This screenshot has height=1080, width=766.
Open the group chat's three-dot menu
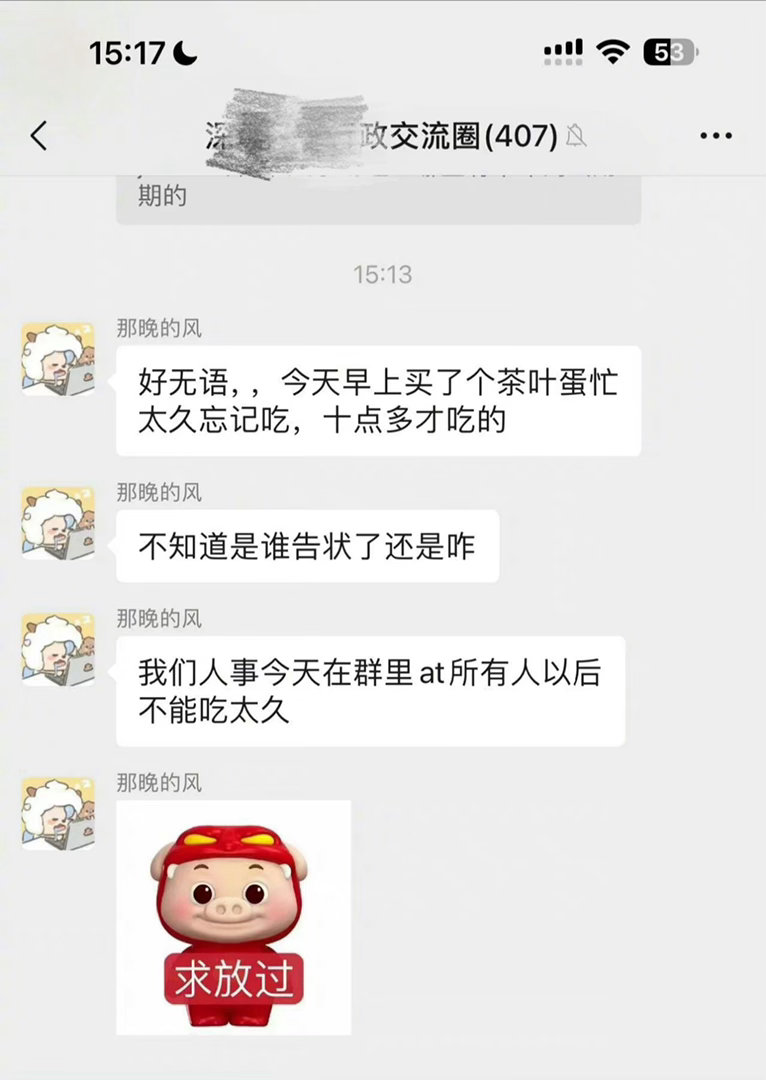click(x=716, y=136)
